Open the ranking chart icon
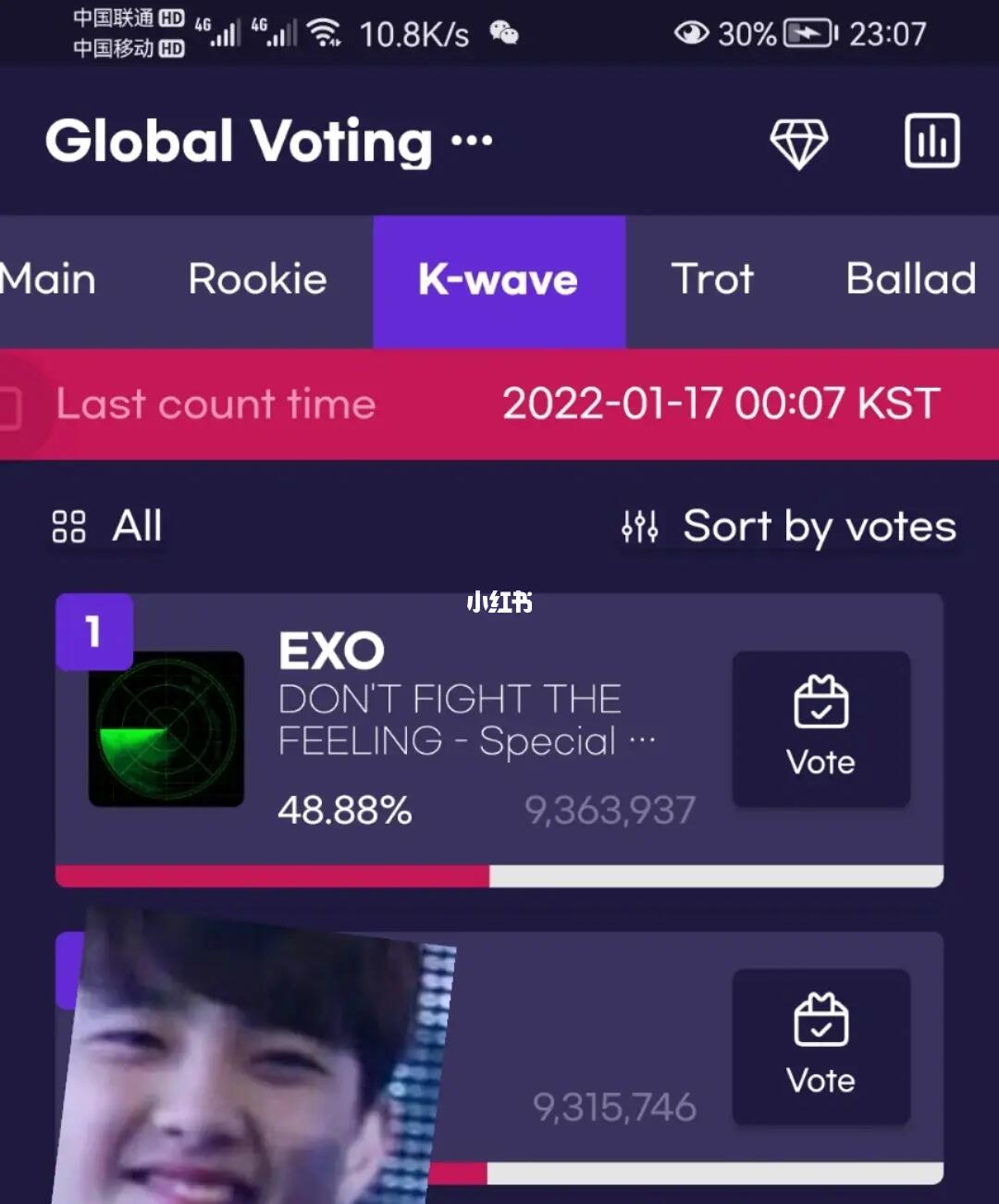The image size is (999, 1204). (x=931, y=142)
